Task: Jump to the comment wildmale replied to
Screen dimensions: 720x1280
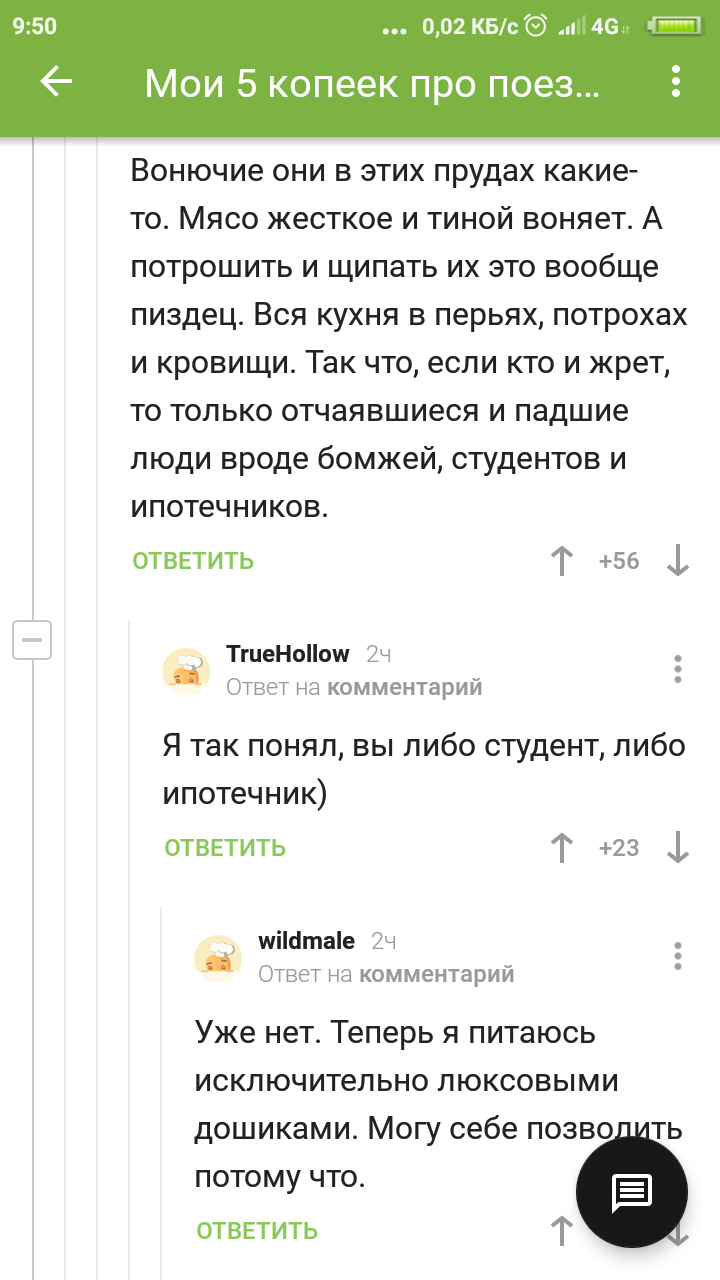Action: coord(437,974)
